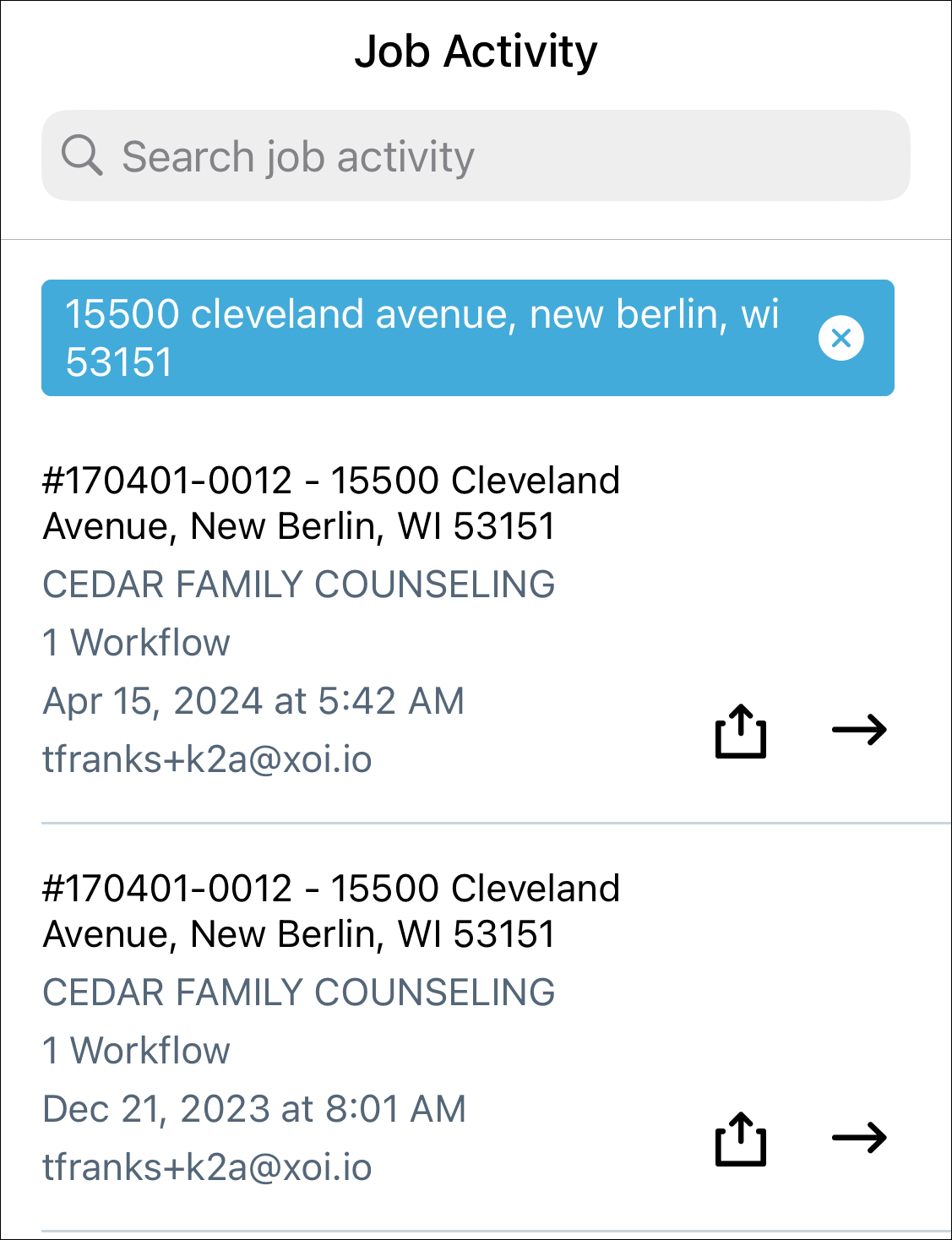Remove the 15500 cleveland avenue filter chip
952x1240 pixels.
pos(840,339)
